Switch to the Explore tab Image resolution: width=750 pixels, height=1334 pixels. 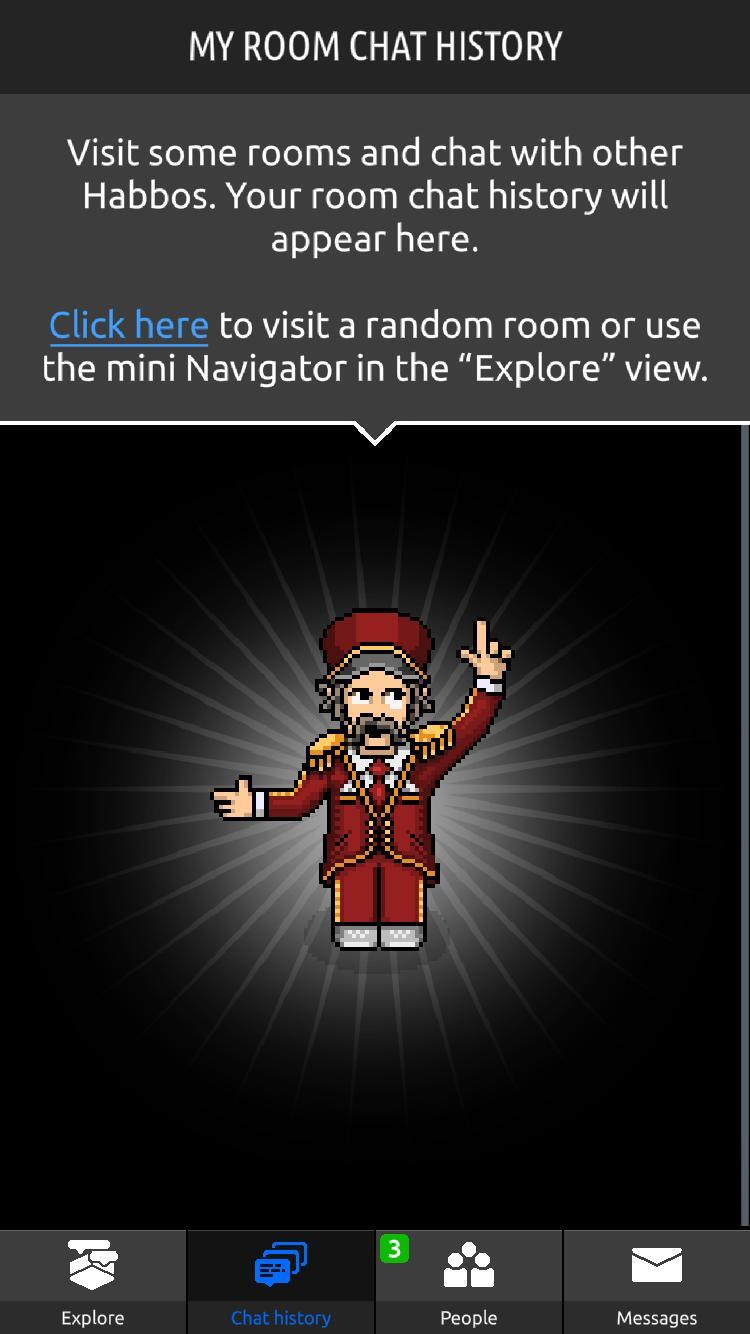pyautogui.click(x=93, y=1282)
